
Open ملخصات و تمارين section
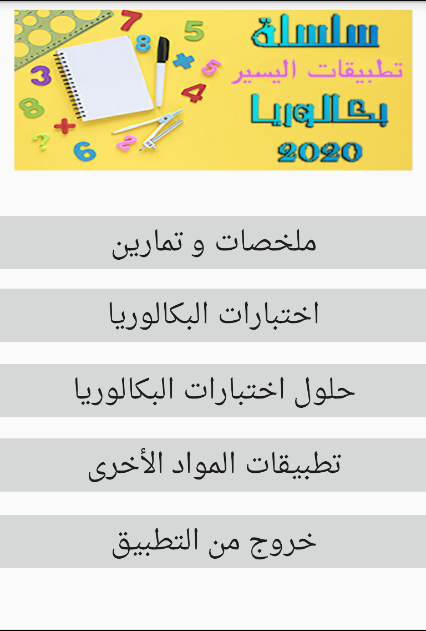tap(213, 243)
